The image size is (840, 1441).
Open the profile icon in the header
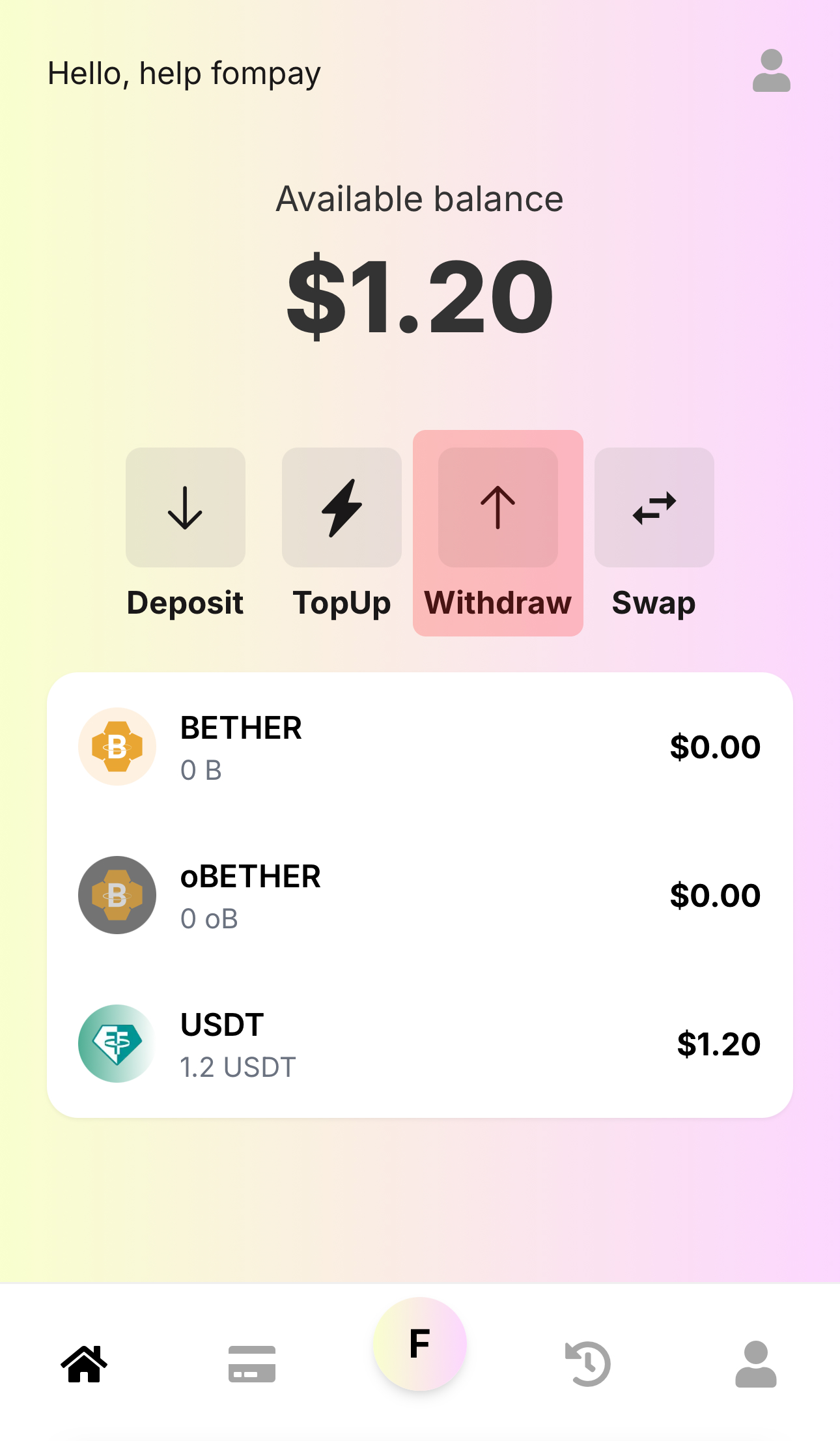point(771,71)
